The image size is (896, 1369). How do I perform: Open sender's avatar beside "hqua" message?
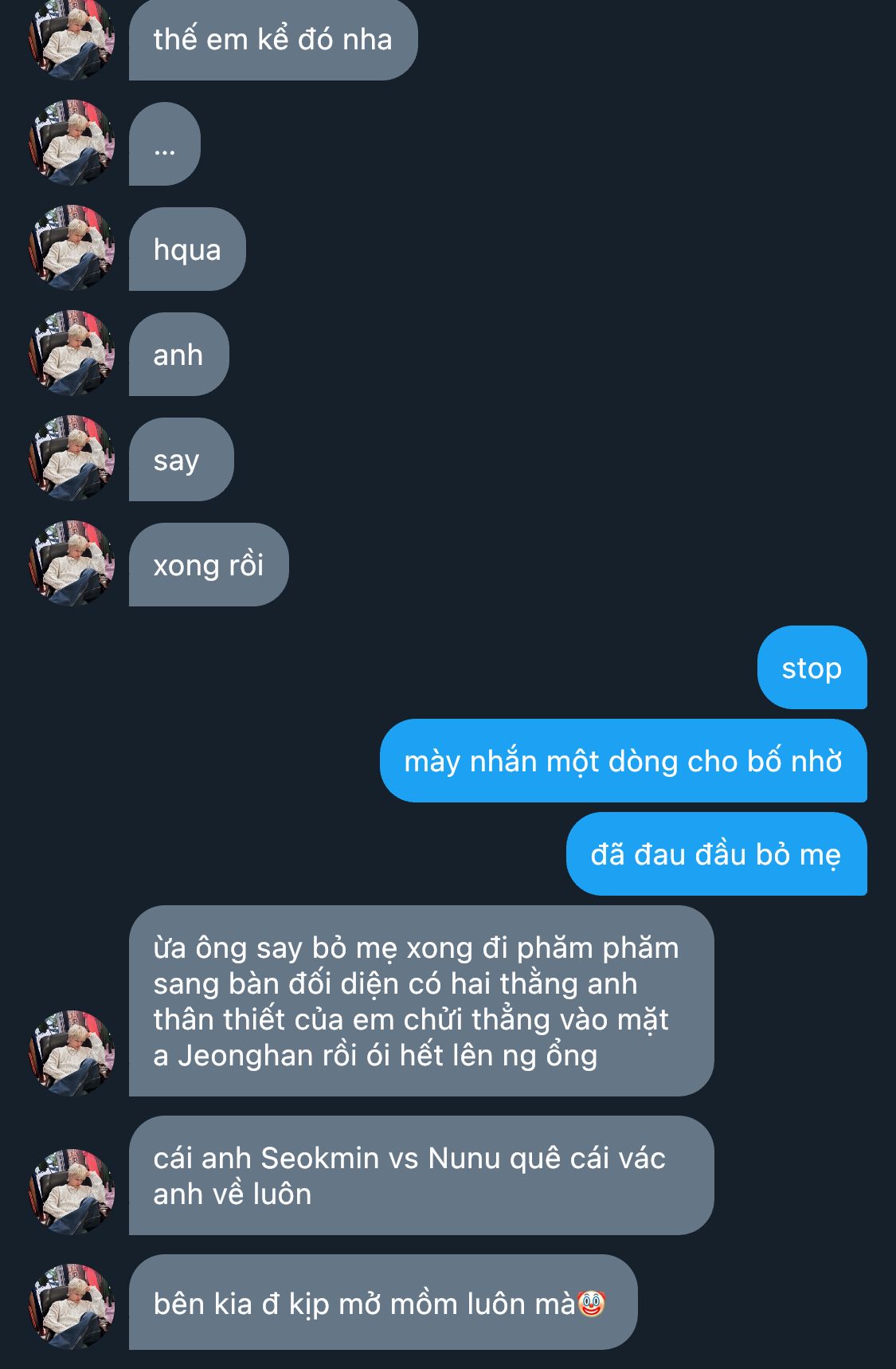[72, 249]
